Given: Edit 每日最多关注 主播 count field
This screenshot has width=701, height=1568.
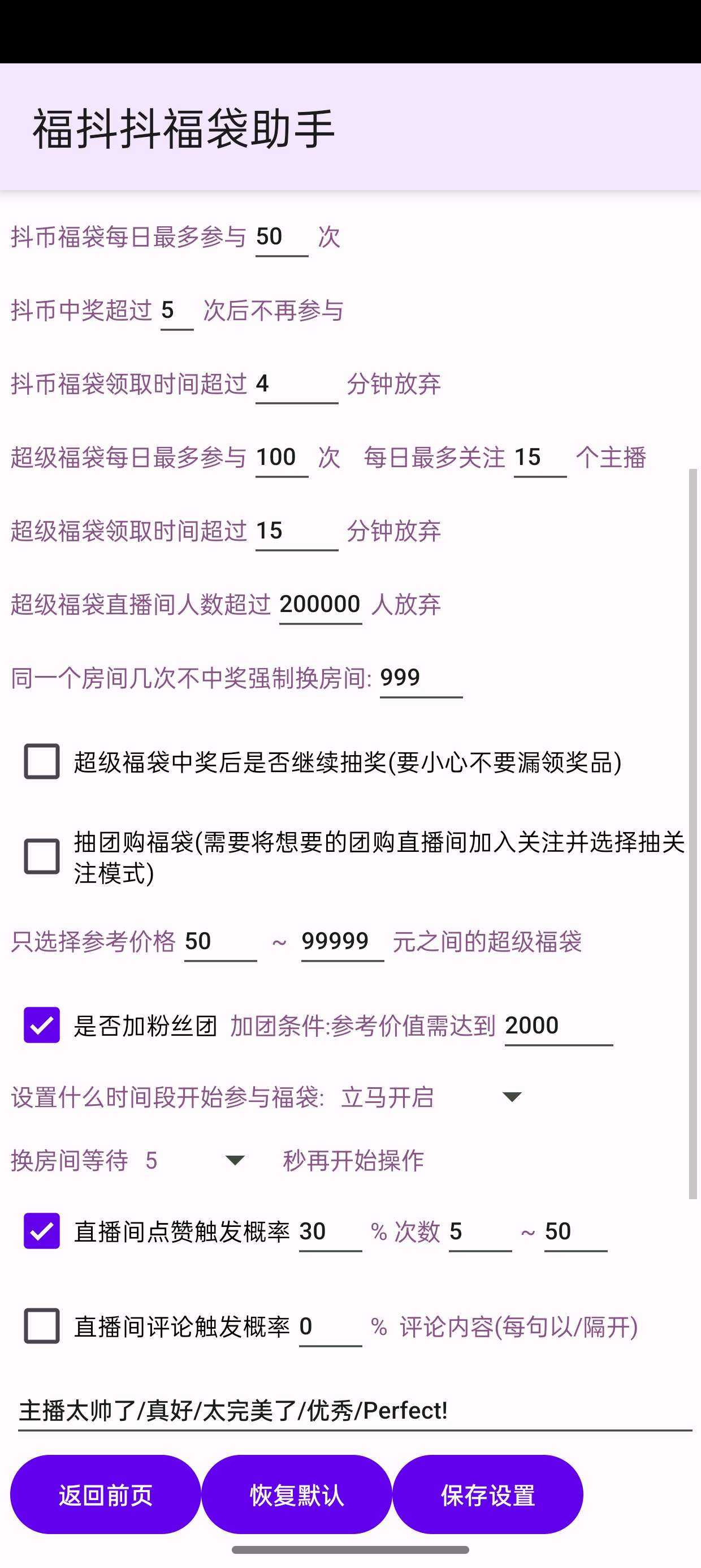Looking at the screenshot, I should (x=540, y=458).
